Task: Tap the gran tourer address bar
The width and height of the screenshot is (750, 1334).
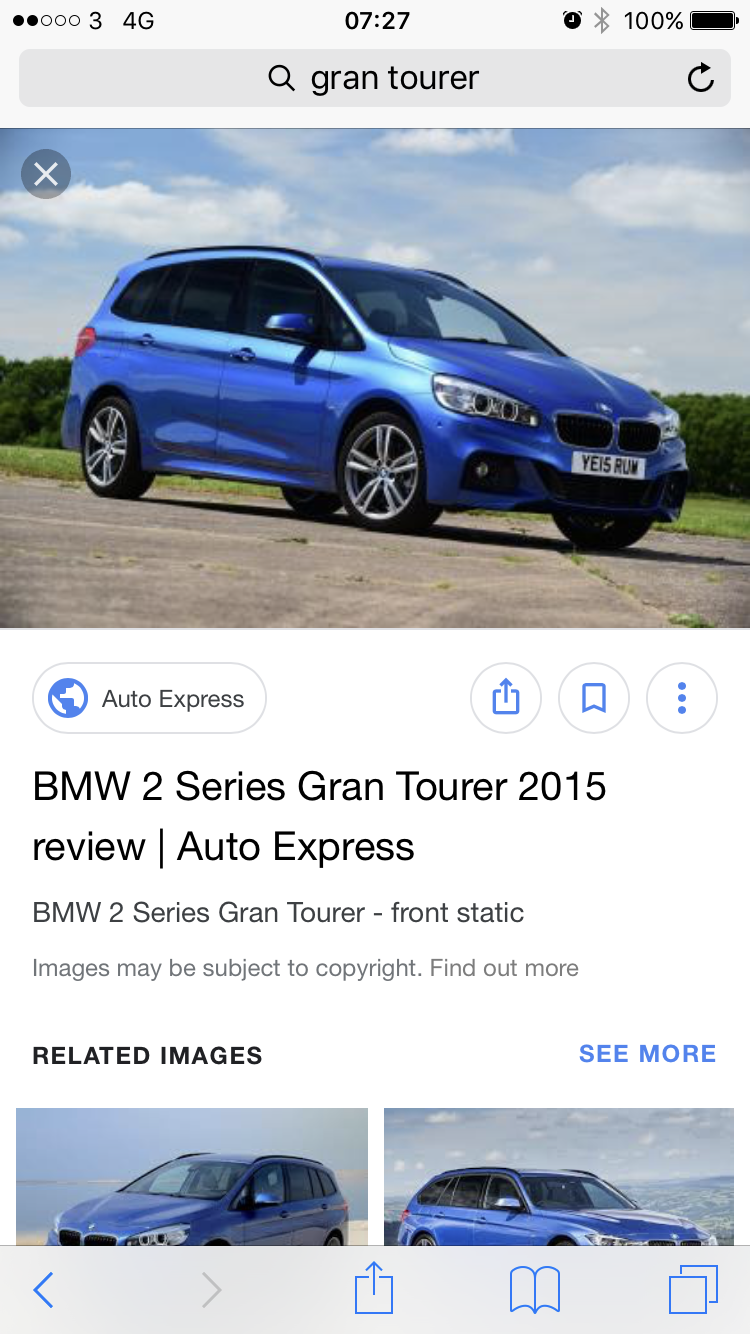Action: point(374,78)
